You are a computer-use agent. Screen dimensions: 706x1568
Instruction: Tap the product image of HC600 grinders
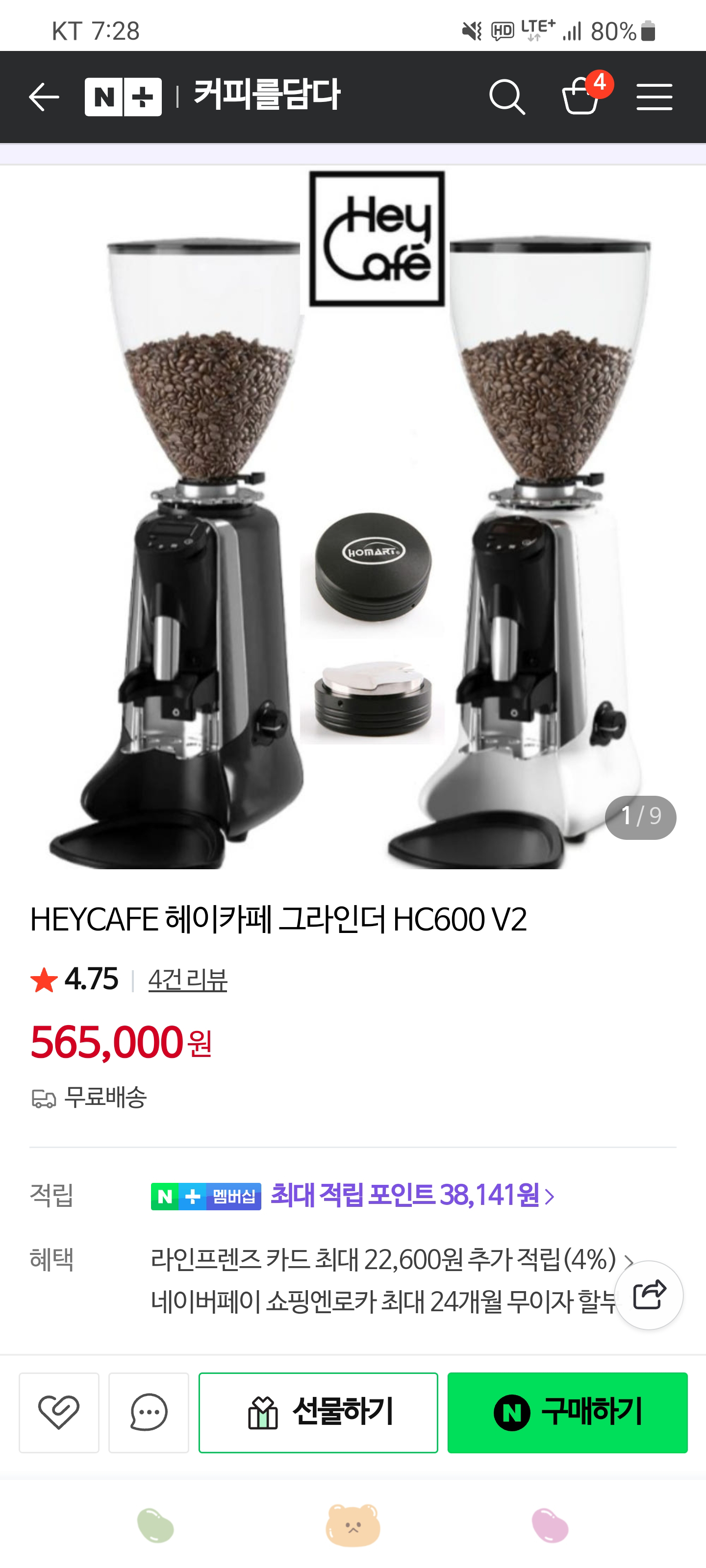coord(353,517)
